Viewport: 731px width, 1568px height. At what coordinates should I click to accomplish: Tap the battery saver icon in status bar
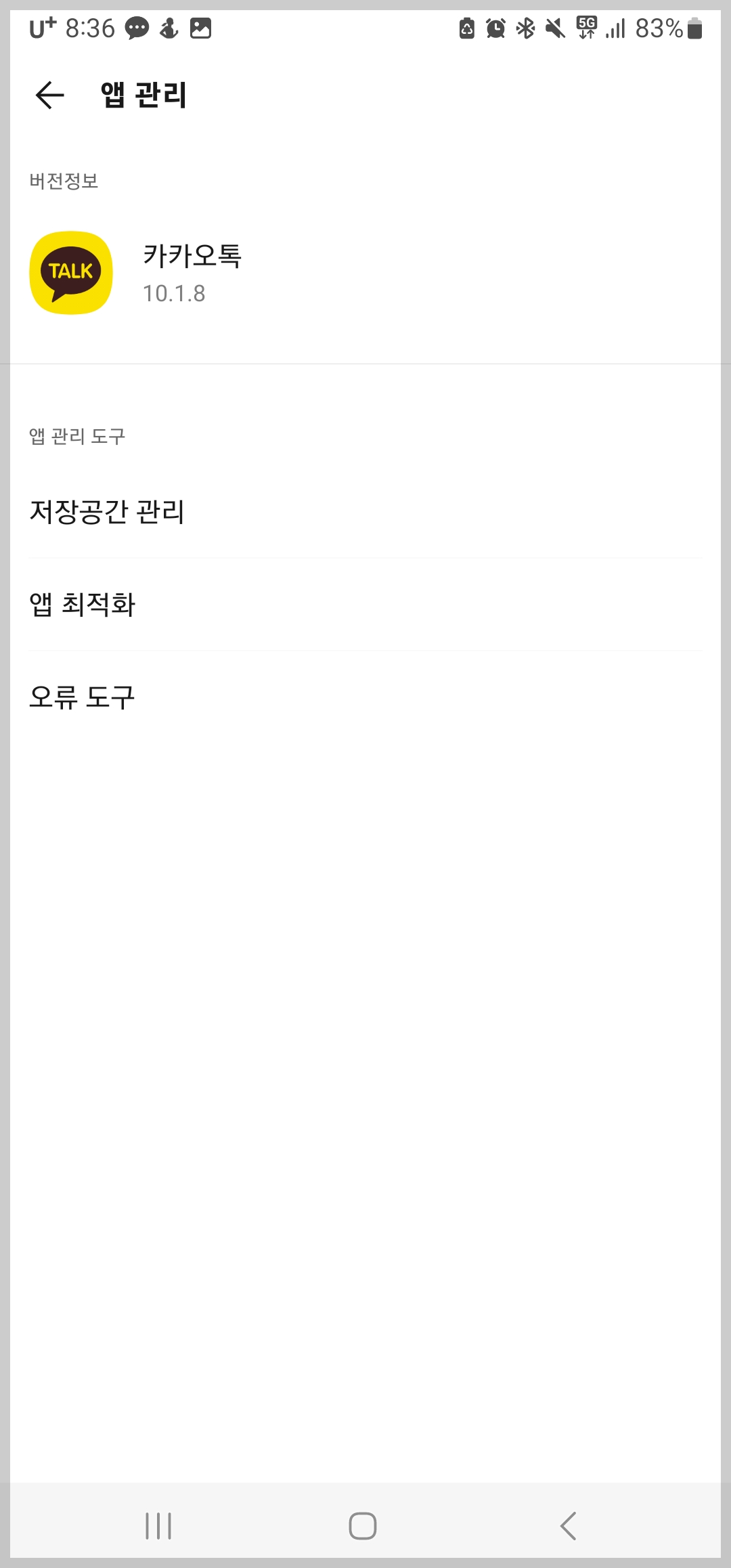coord(466,29)
